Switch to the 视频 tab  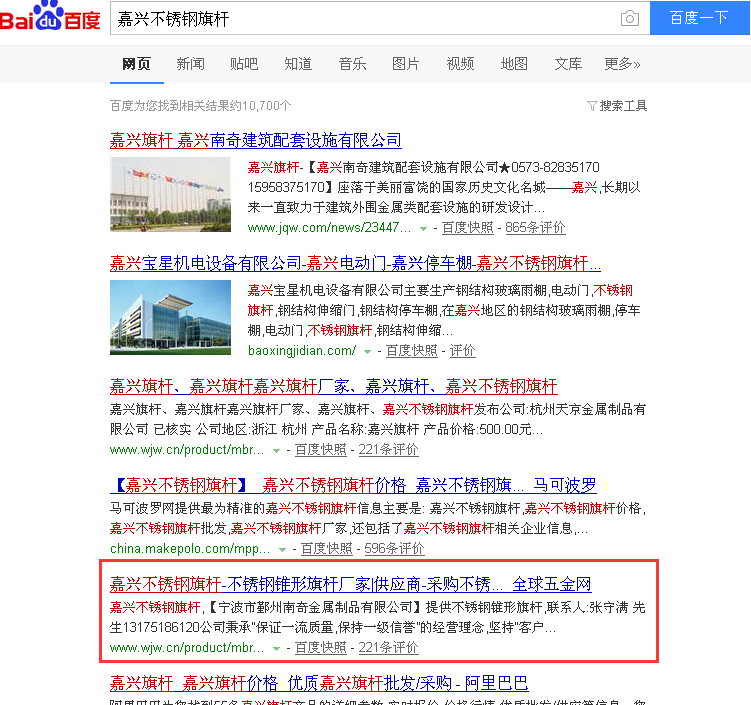click(460, 64)
